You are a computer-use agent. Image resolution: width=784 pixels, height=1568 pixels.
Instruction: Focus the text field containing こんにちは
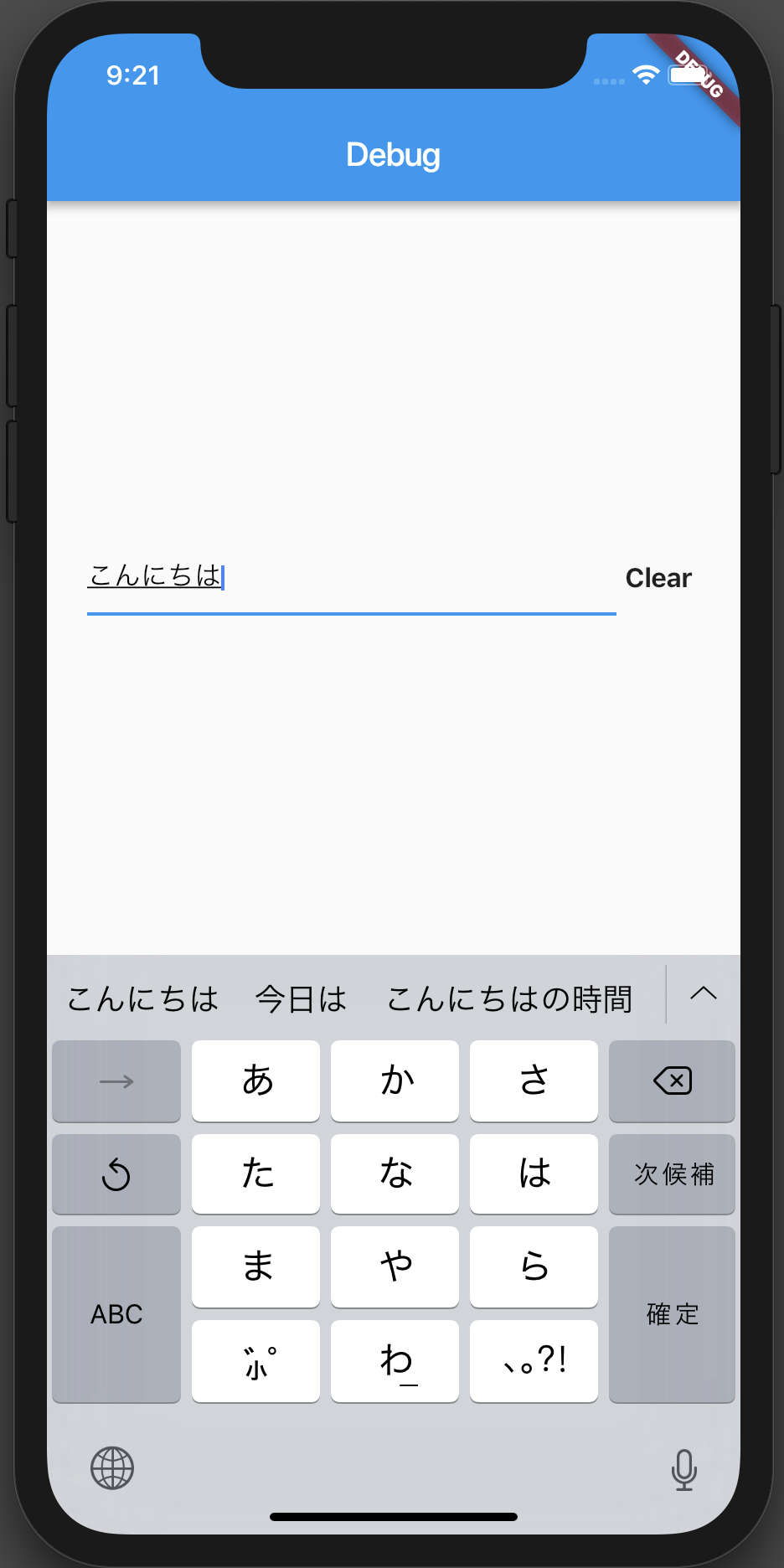[x=352, y=578]
